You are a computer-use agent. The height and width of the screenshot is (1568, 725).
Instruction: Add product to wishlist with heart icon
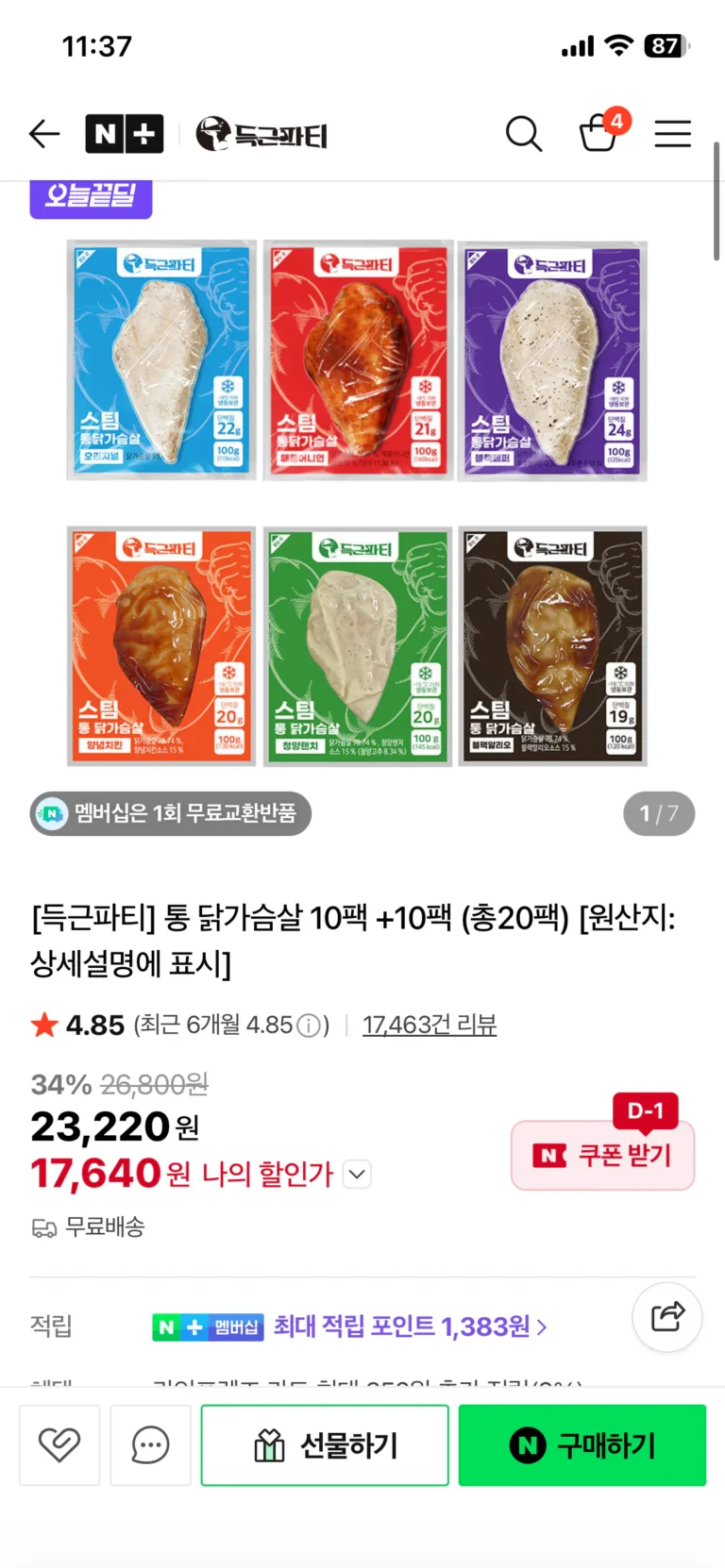tap(59, 1444)
